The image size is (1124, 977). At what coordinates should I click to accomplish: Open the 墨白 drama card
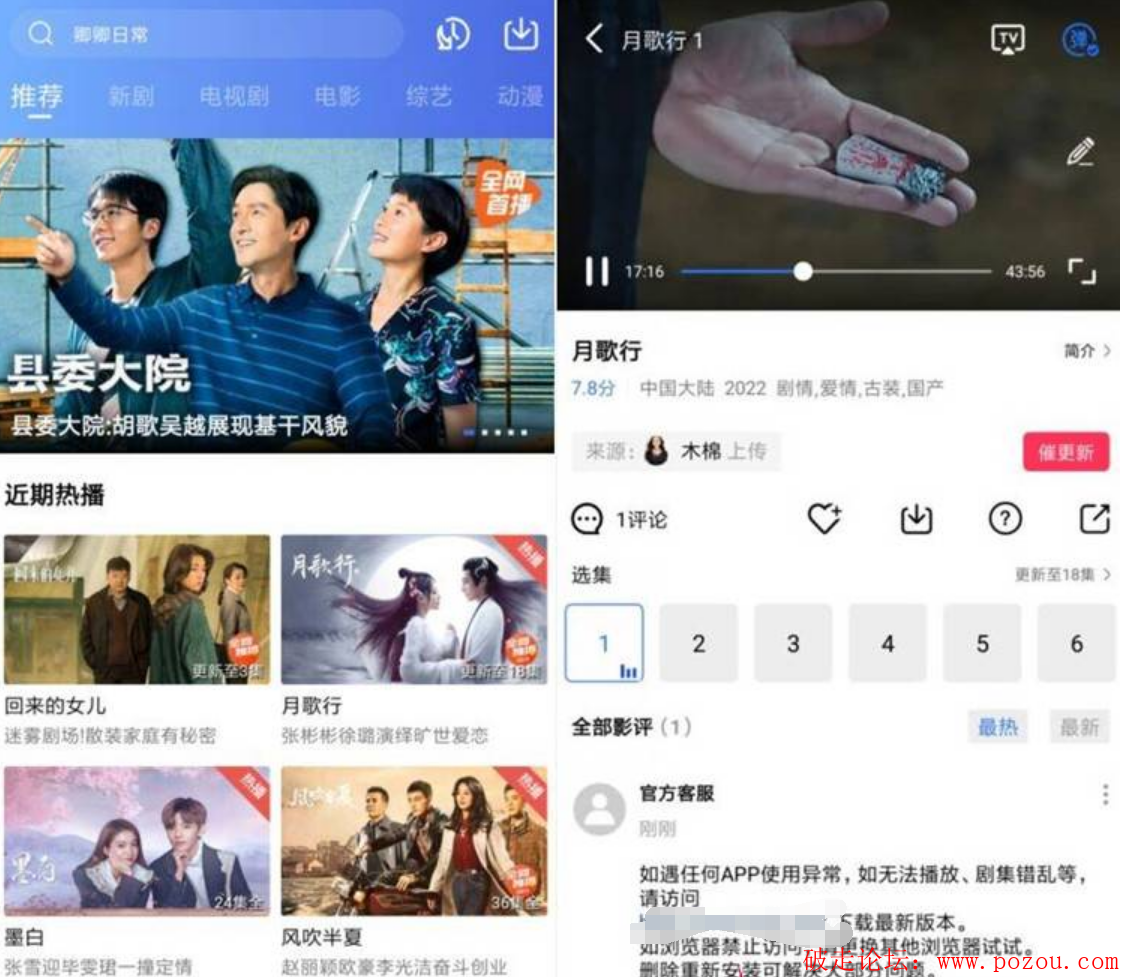(x=137, y=838)
